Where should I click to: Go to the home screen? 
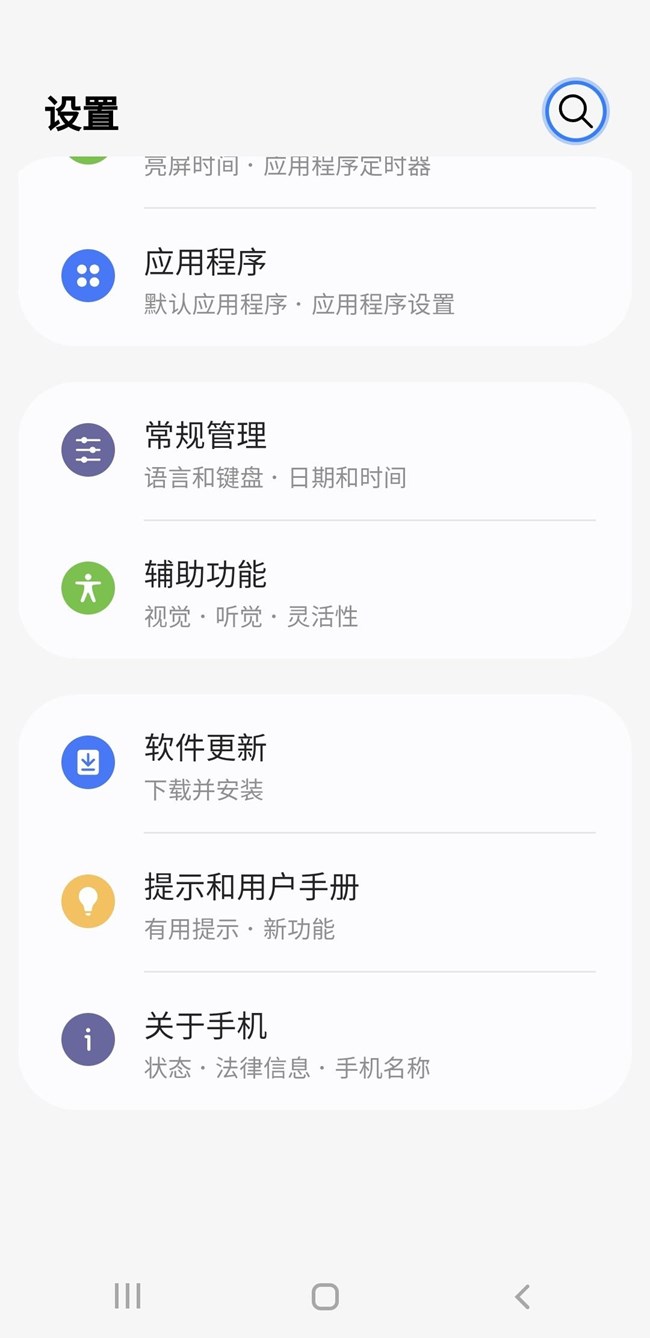[325, 1297]
